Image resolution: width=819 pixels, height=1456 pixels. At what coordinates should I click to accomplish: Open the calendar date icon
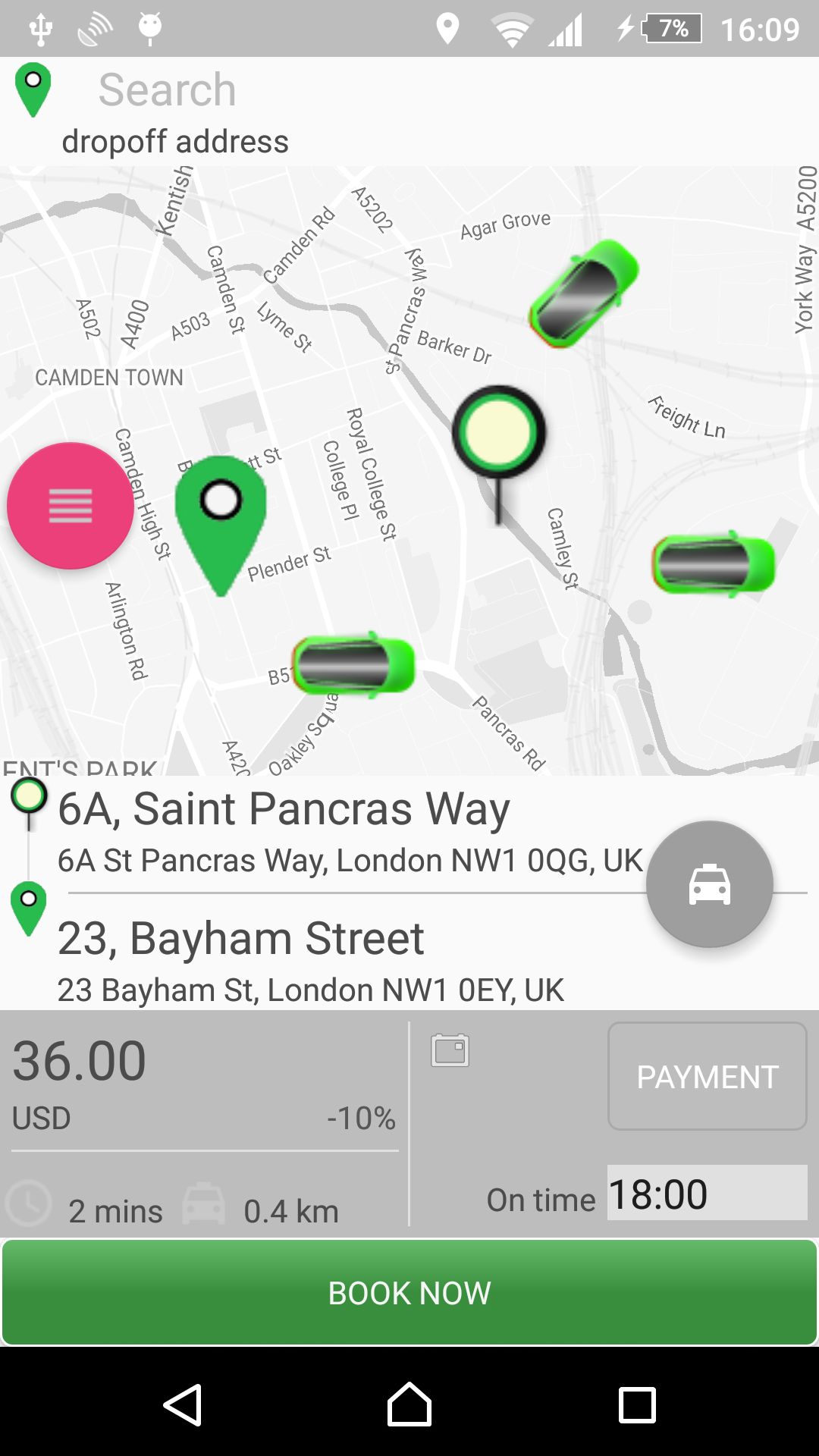pyautogui.click(x=450, y=1050)
